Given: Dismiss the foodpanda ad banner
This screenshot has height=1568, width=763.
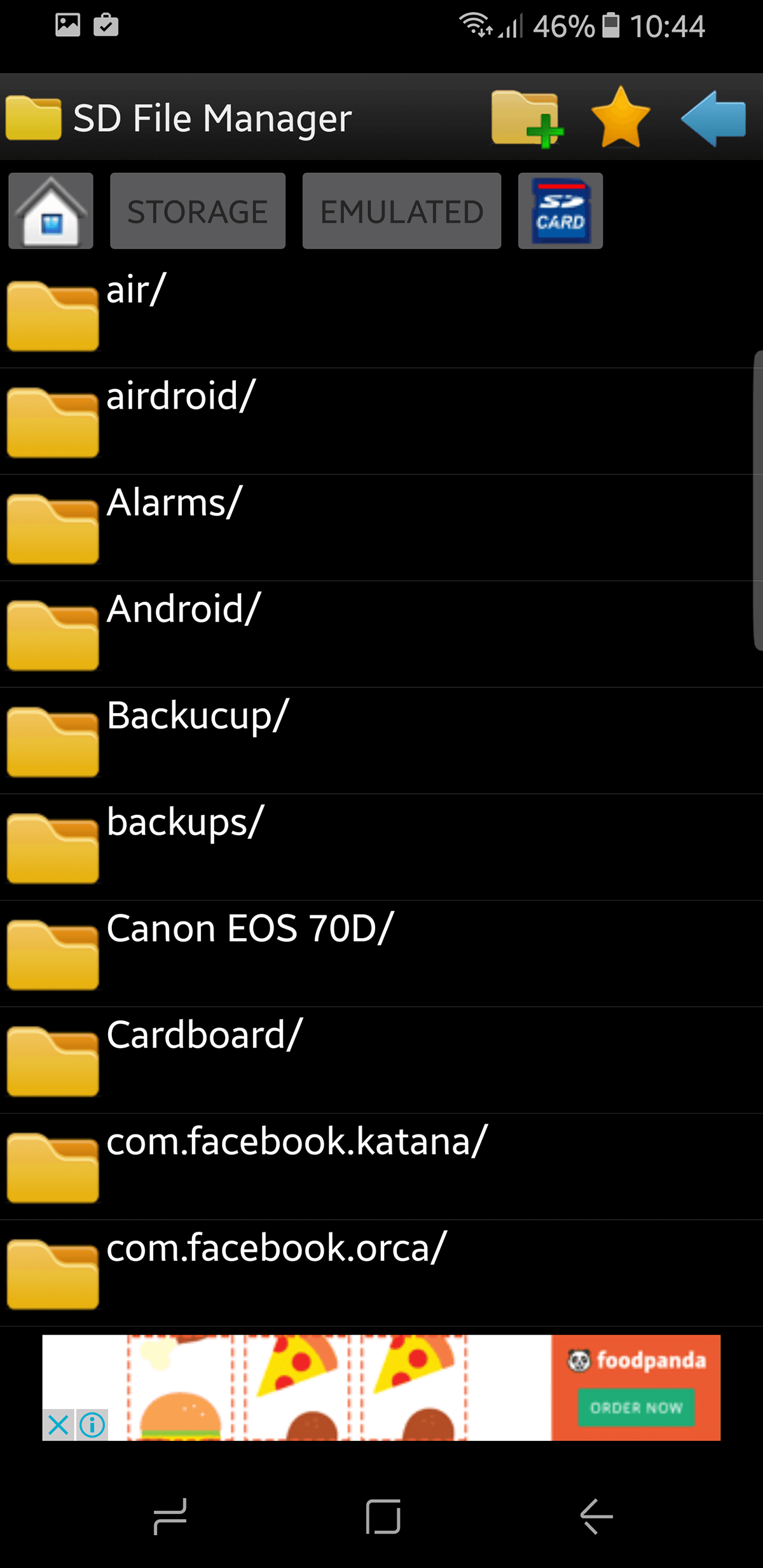Looking at the screenshot, I should click(58, 1424).
